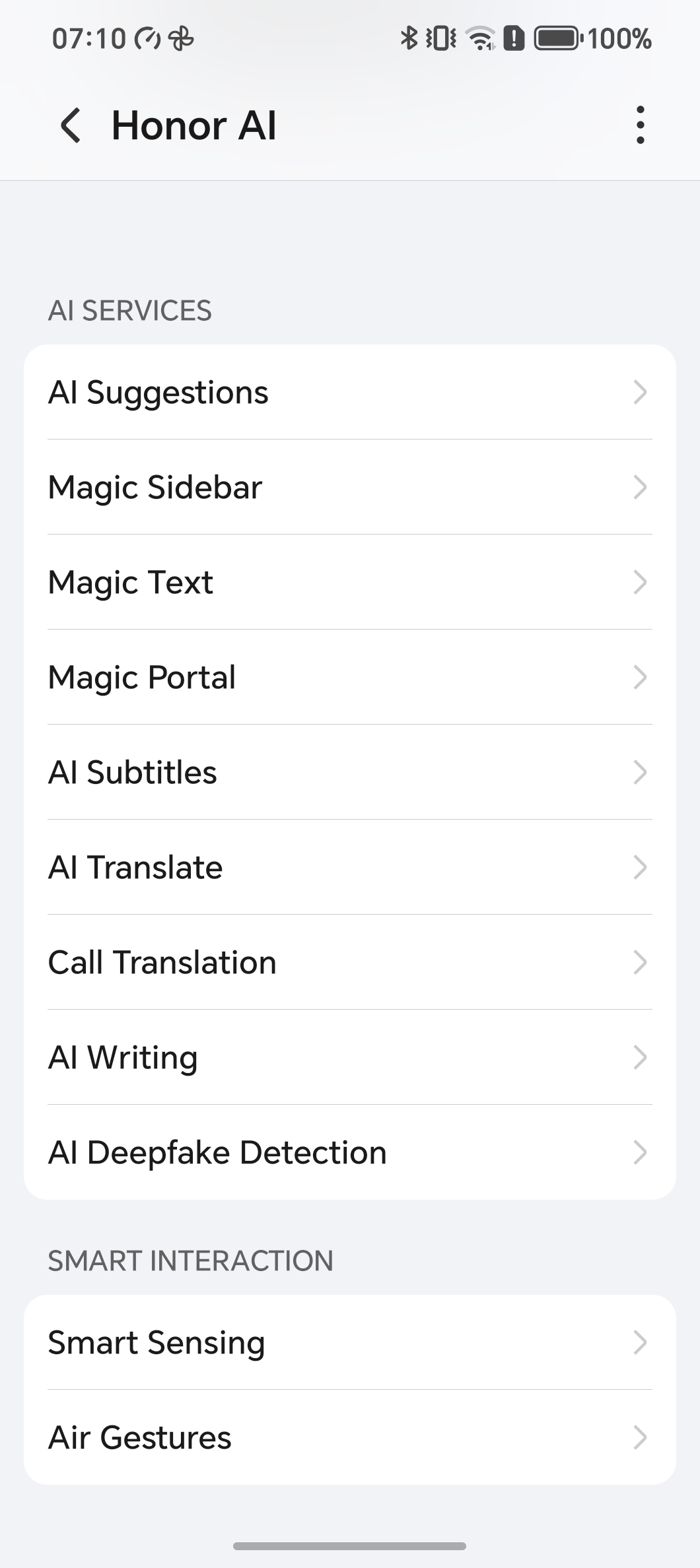Open the three-dot overflow menu
The image size is (700, 1568).
(x=640, y=125)
